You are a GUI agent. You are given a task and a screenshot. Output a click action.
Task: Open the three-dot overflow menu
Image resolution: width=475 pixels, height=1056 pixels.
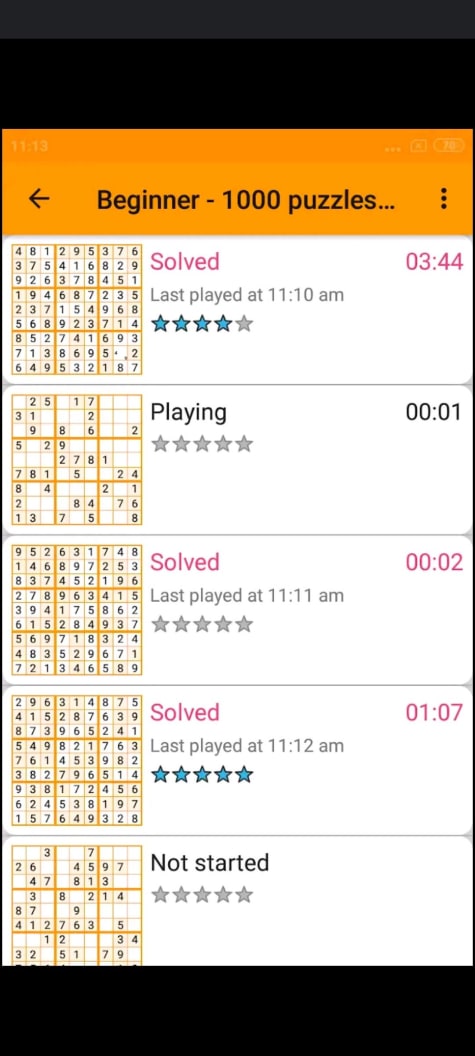click(x=443, y=199)
